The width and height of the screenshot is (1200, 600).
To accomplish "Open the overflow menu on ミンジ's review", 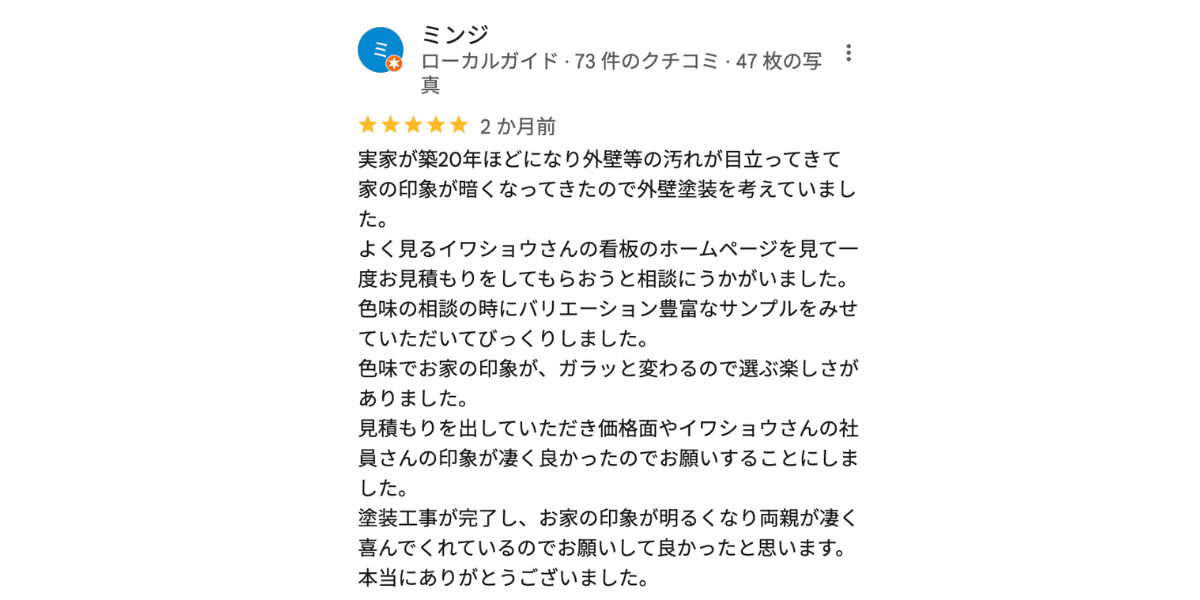I will (x=848, y=53).
